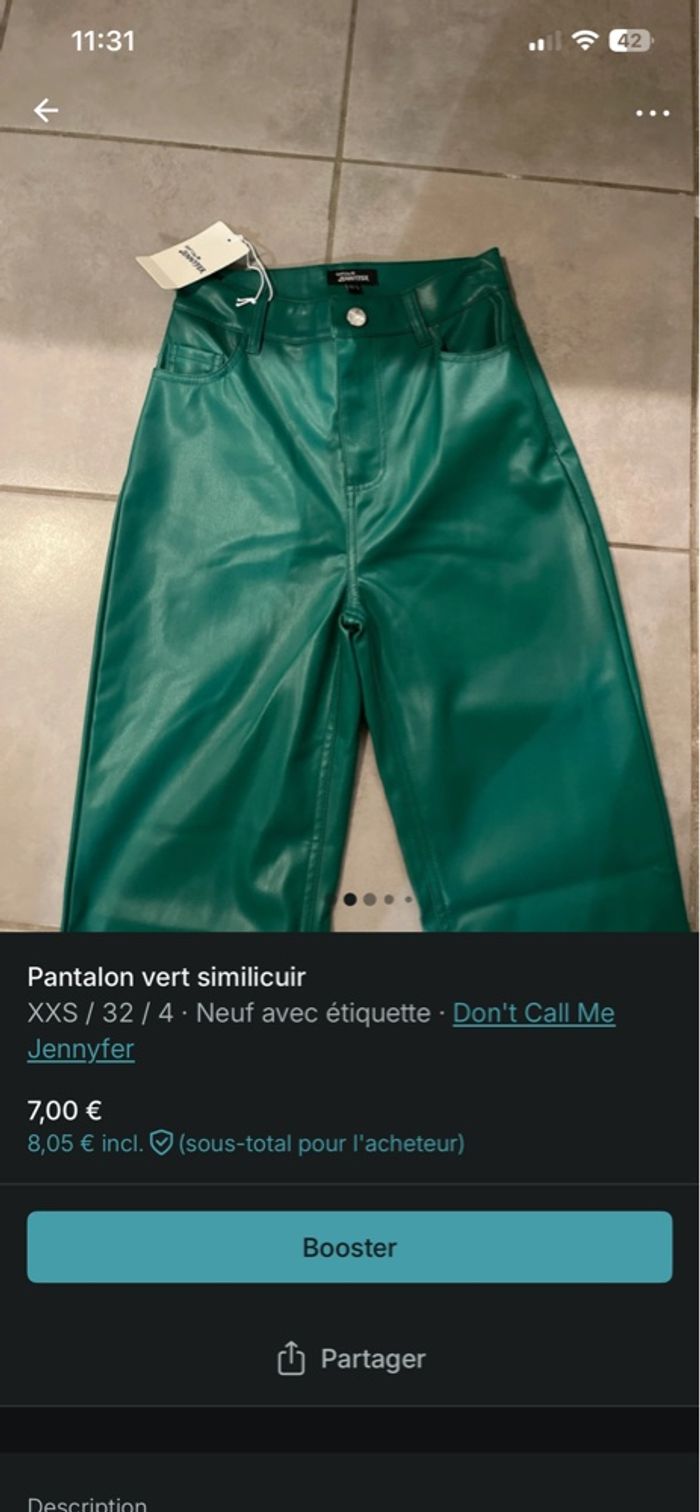Open the three-dot overflow menu
The width and height of the screenshot is (700, 1512).
pyautogui.click(x=652, y=113)
